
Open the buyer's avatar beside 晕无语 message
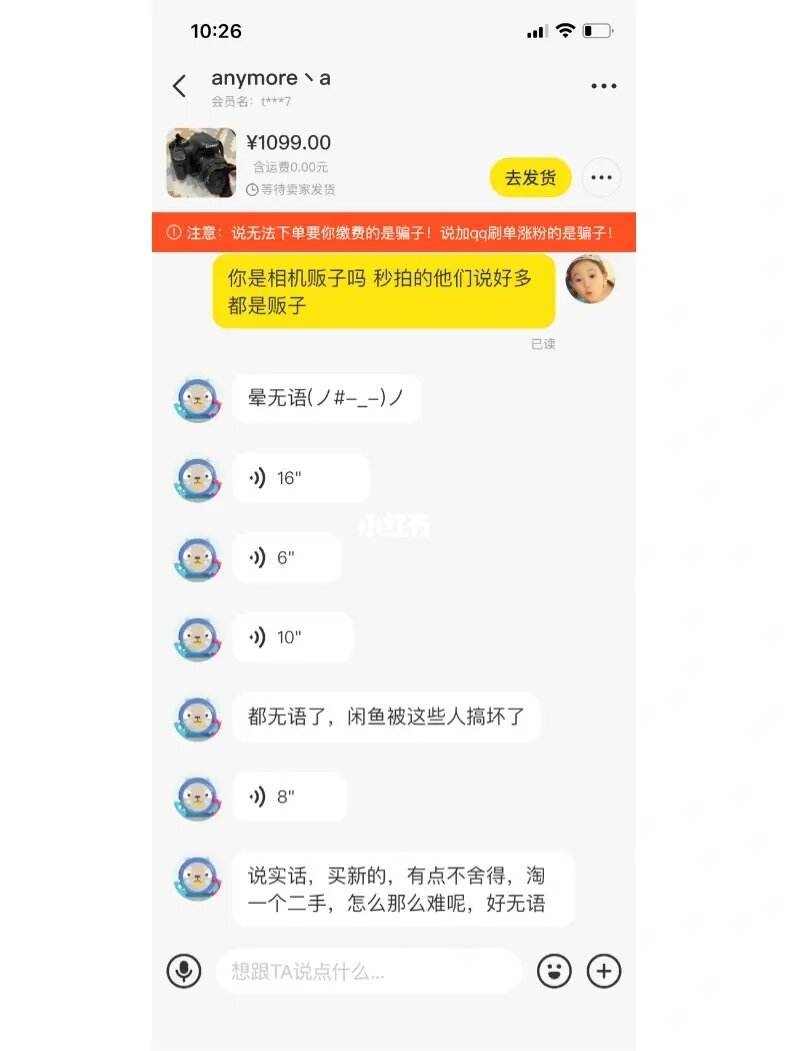click(x=198, y=399)
